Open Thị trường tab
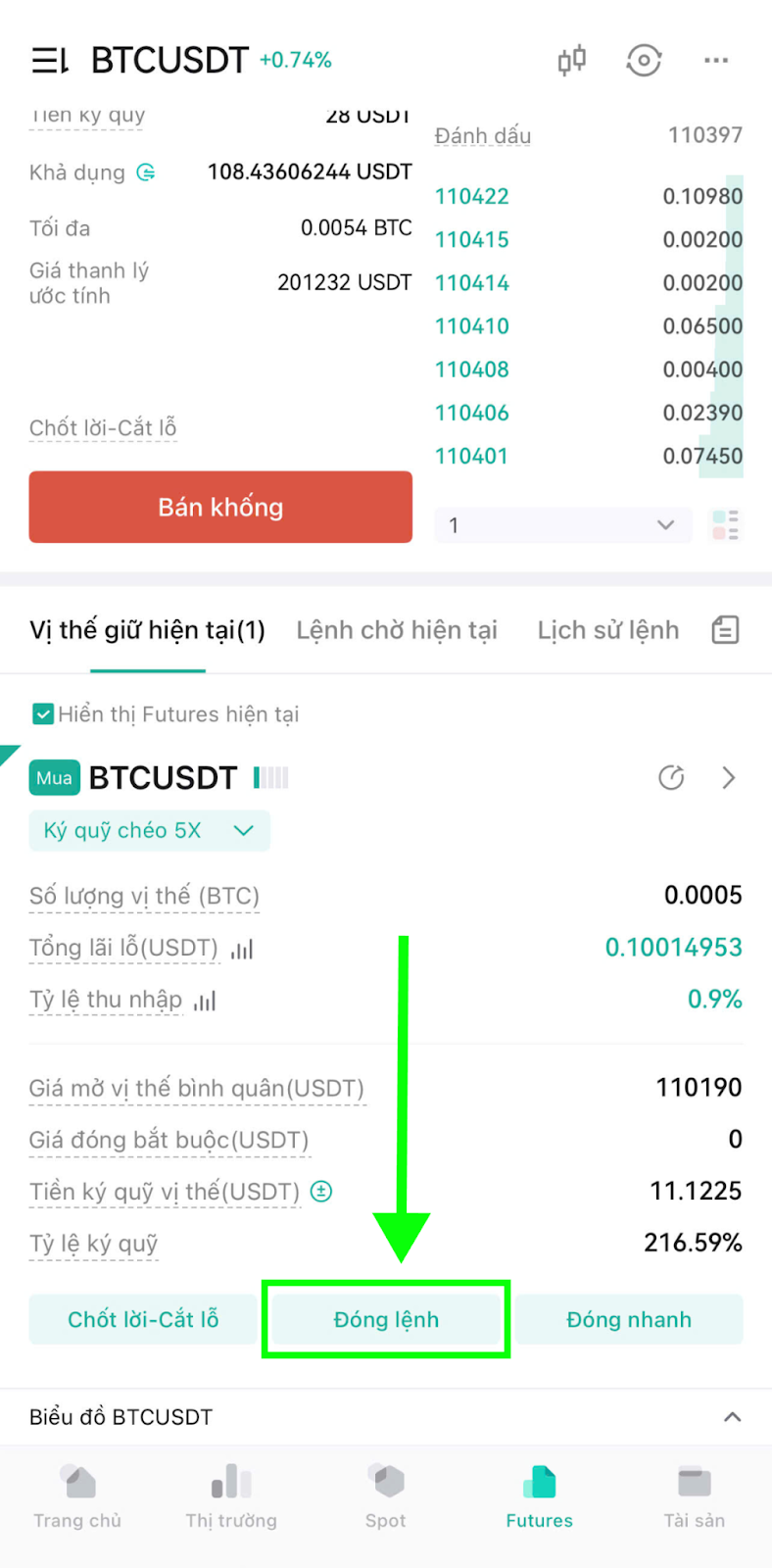The image size is (772, 1568). (231, 1496)
